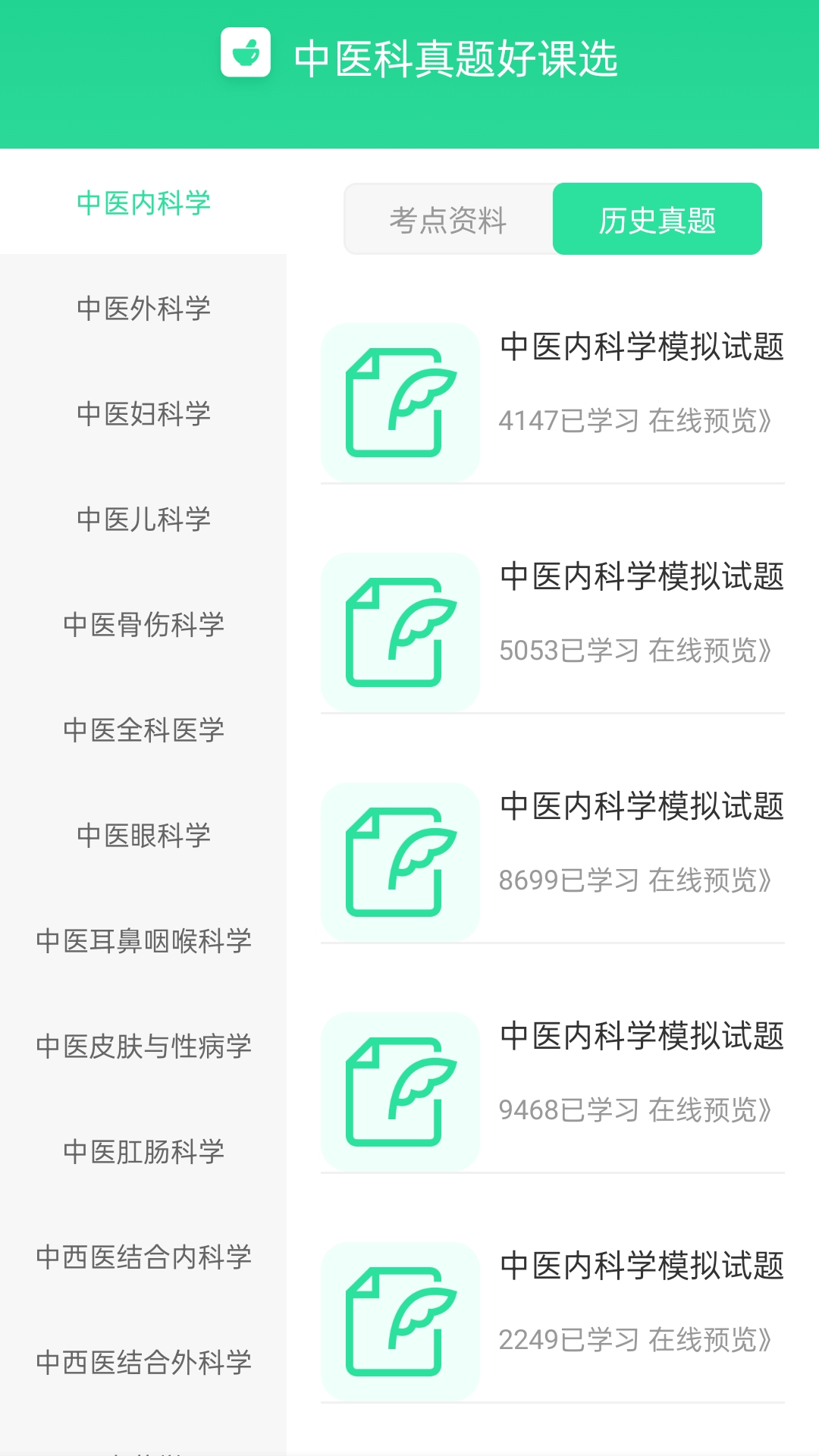The width and height of the screenshot is (819, 1456).
Task: Select 中医妇科学 in the sidebar
Action: [146, 413]
